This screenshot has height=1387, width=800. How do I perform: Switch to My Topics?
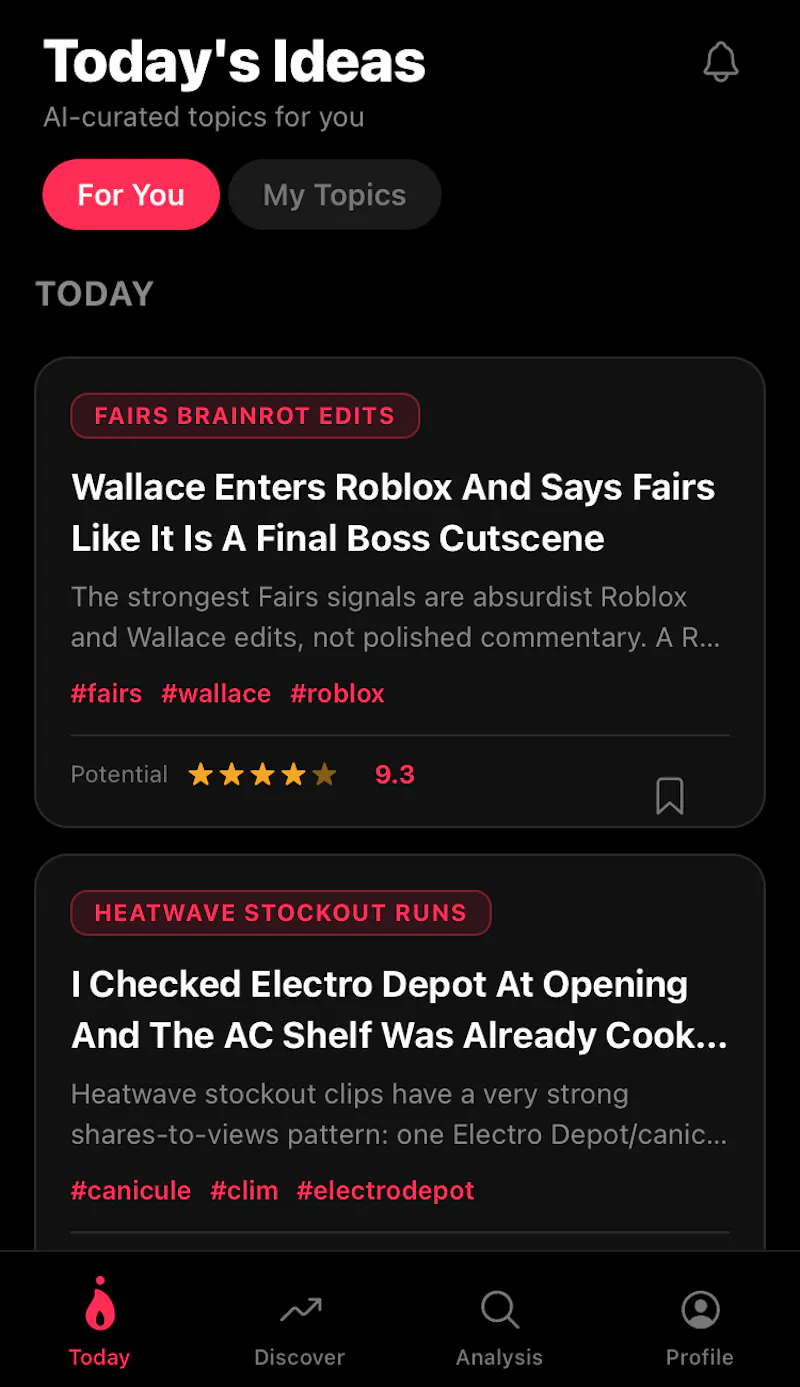[x=334, y=194]
